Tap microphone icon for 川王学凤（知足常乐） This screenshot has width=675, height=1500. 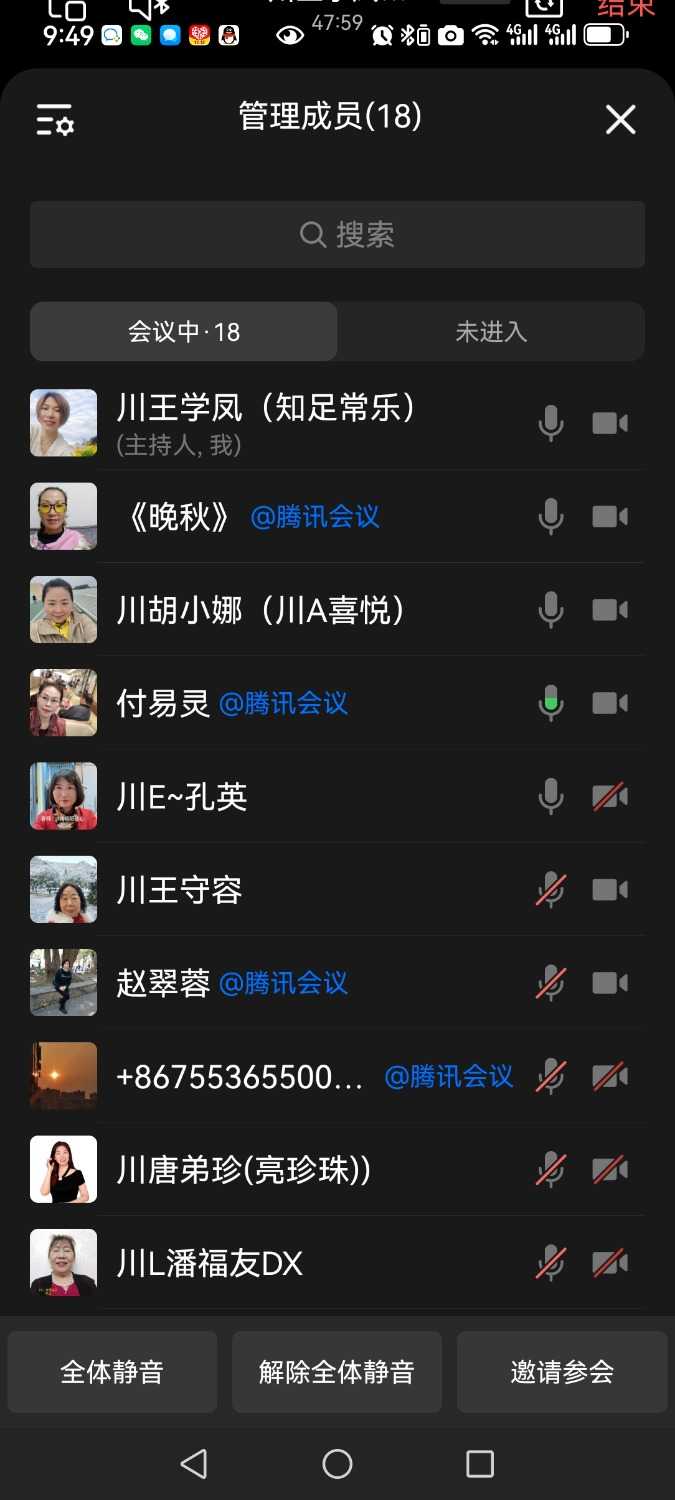551,424
